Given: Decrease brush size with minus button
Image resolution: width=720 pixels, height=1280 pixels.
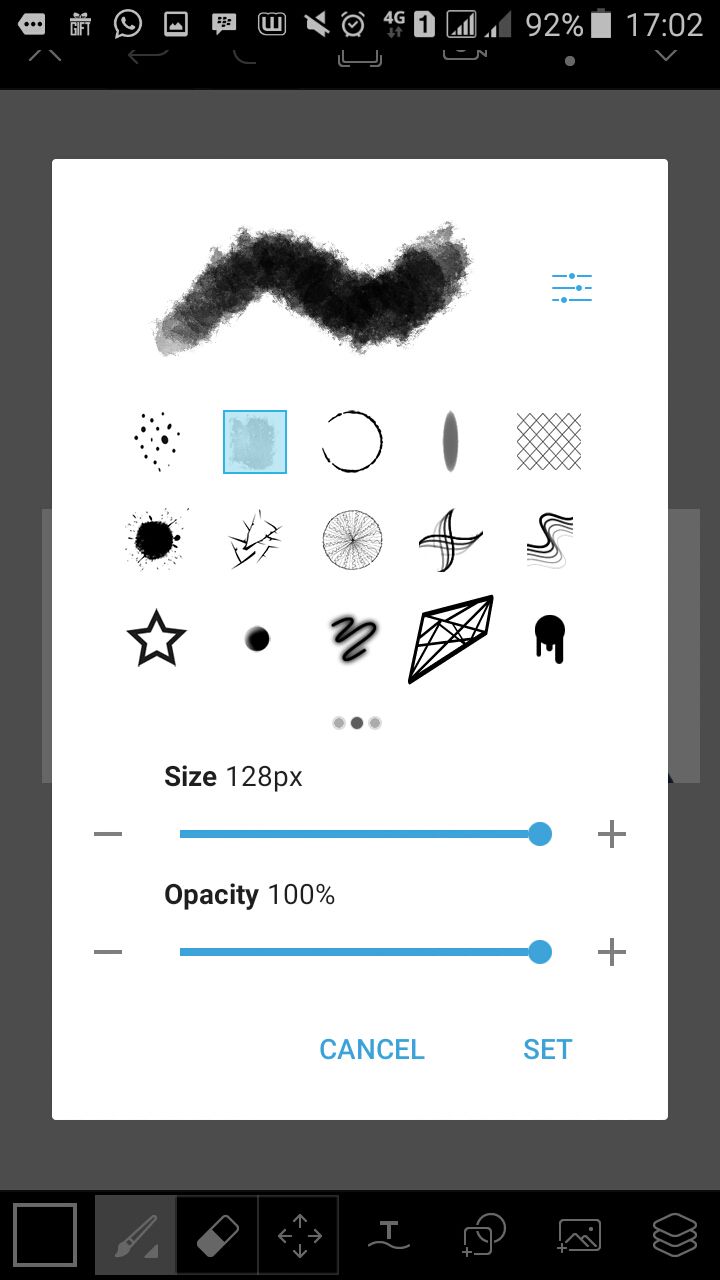Looking at the screenshot, I should (108, 834).
